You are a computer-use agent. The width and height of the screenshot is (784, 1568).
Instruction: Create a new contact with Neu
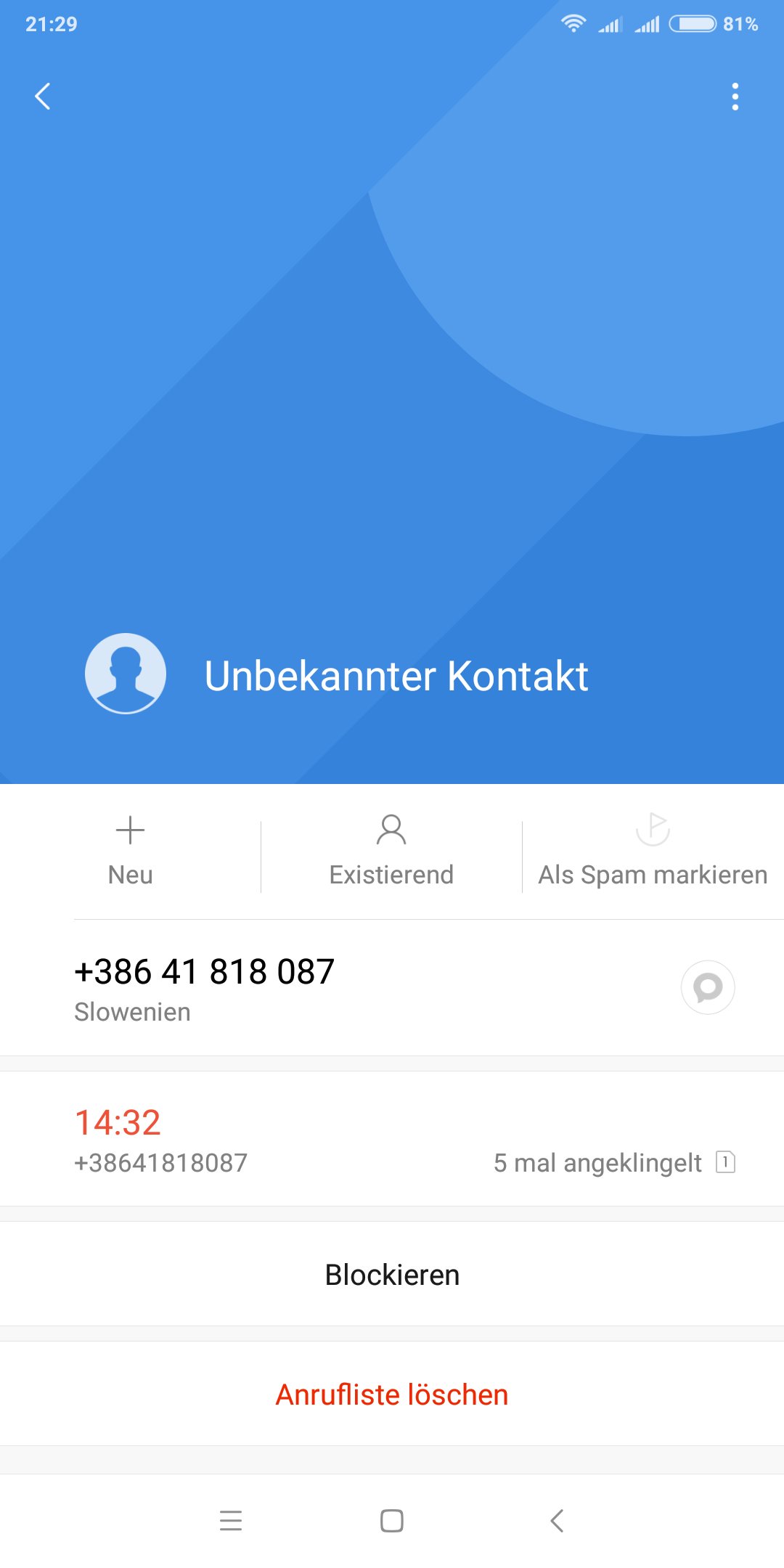[131, 850]
